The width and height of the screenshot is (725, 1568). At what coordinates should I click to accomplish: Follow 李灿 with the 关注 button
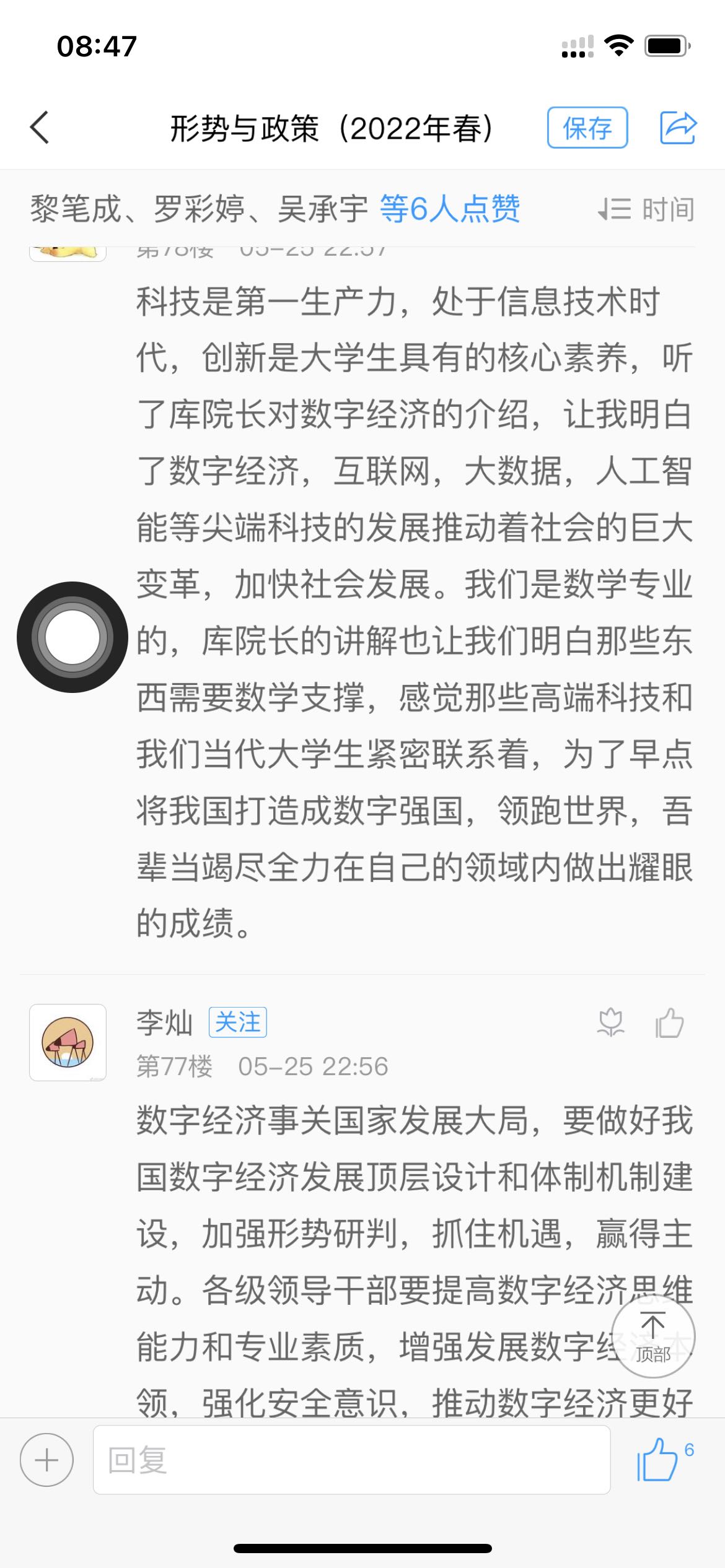[238, 1022]
